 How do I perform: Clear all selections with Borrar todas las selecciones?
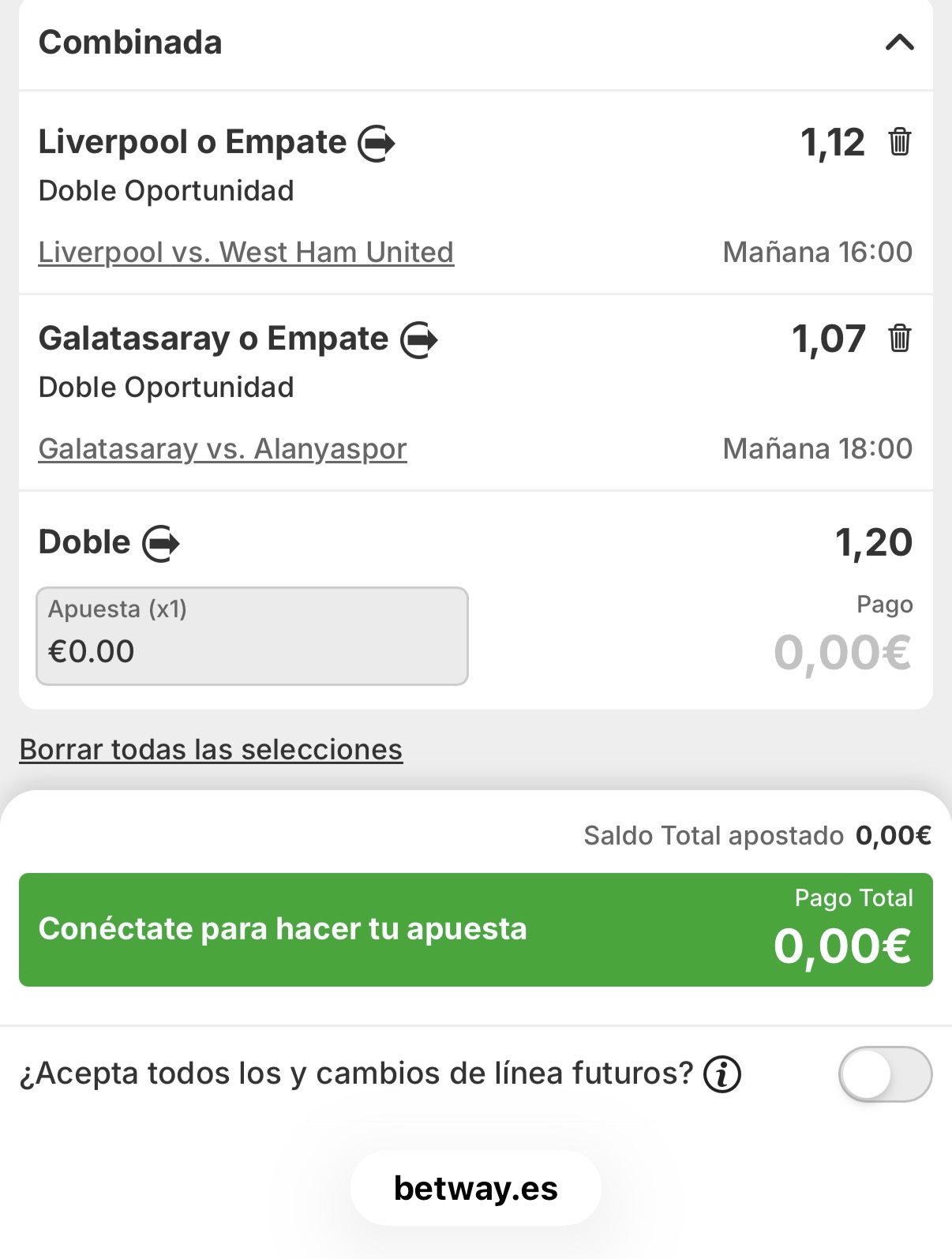click(211, 750)
